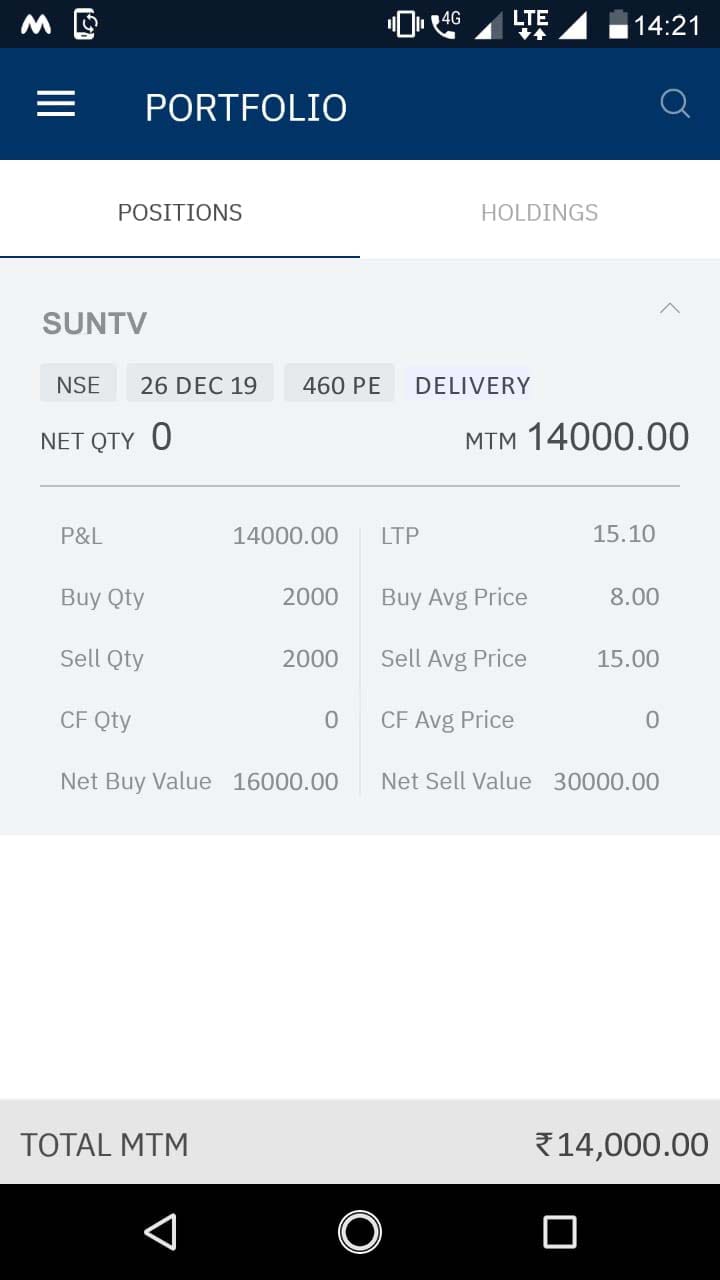Open the search icon in header
This screenshot has width=720, height=1280.
click(x=675, y=104)
